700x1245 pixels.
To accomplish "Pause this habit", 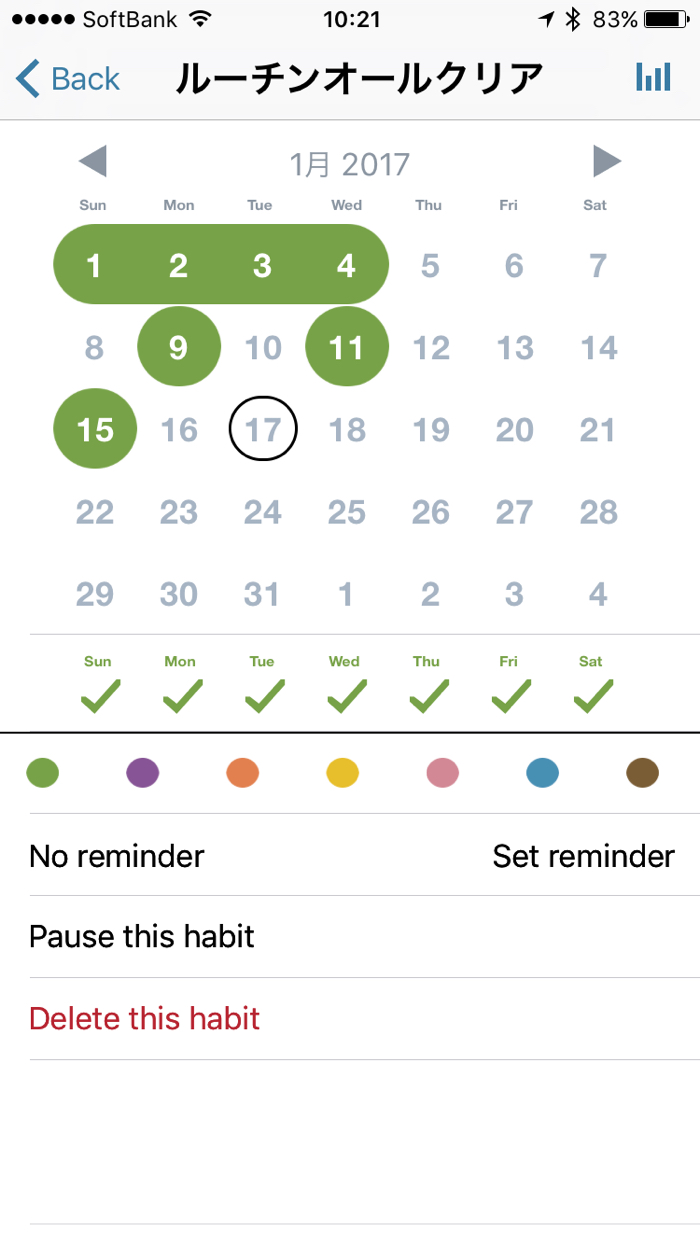I will coord(142,937).
